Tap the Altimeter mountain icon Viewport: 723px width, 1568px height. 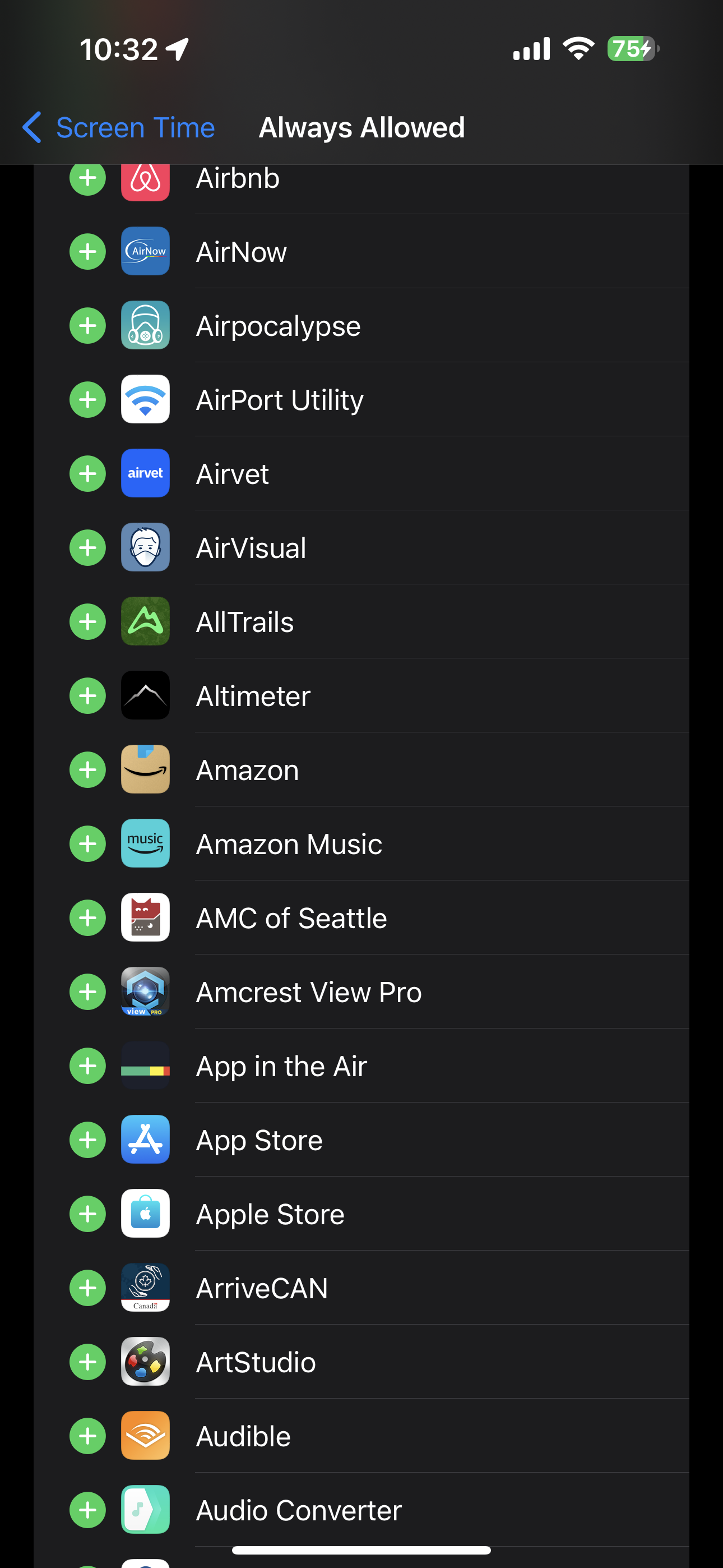[x=146, y=695]
